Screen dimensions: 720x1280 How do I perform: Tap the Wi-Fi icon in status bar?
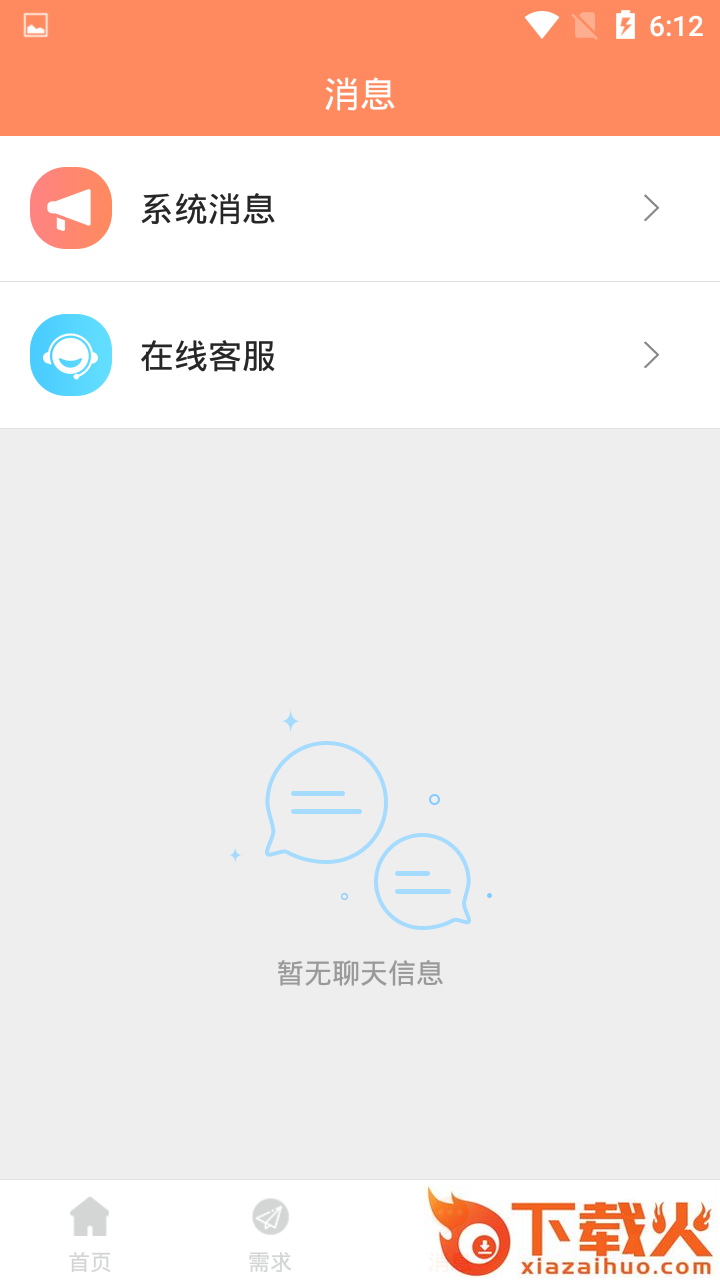(x=543, y=25)
